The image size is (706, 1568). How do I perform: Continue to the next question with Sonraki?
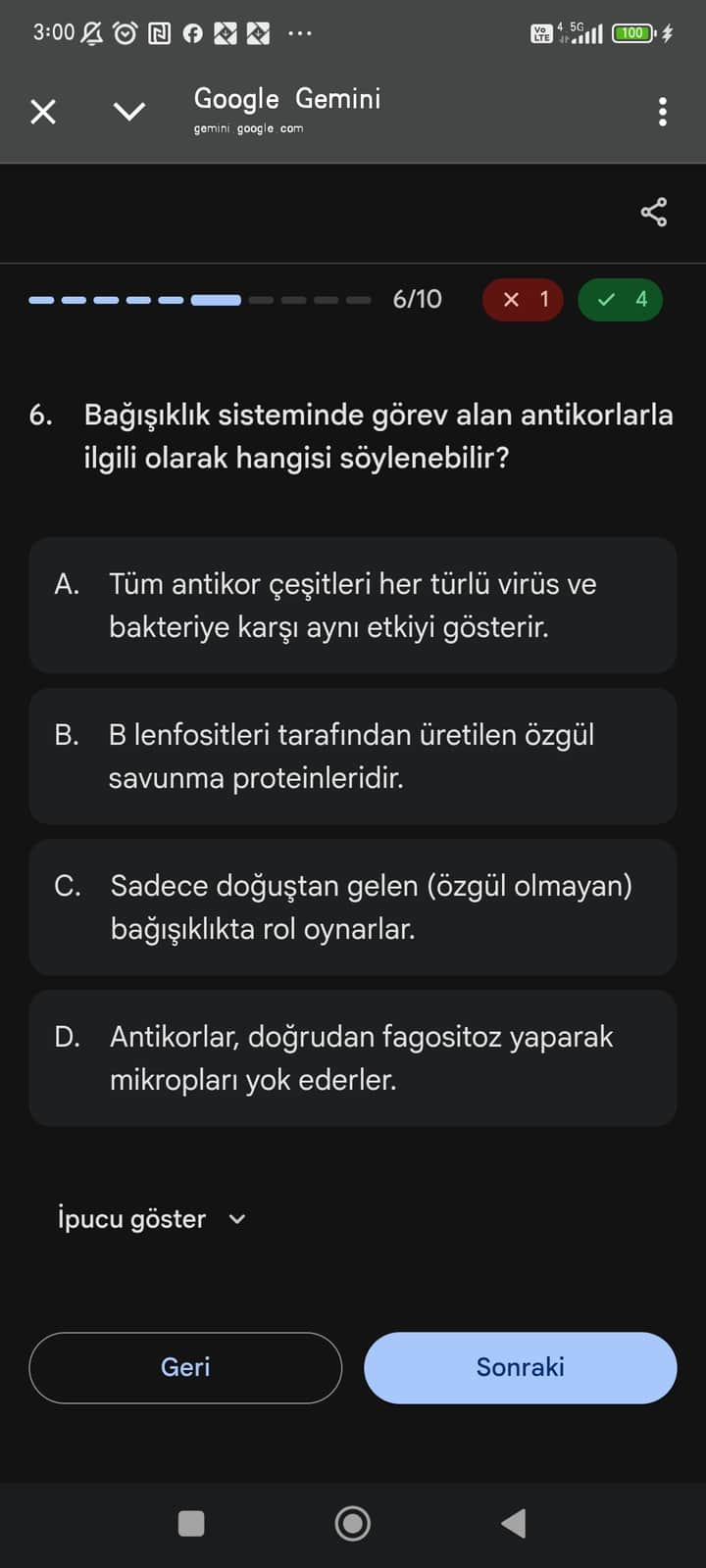520,1367
